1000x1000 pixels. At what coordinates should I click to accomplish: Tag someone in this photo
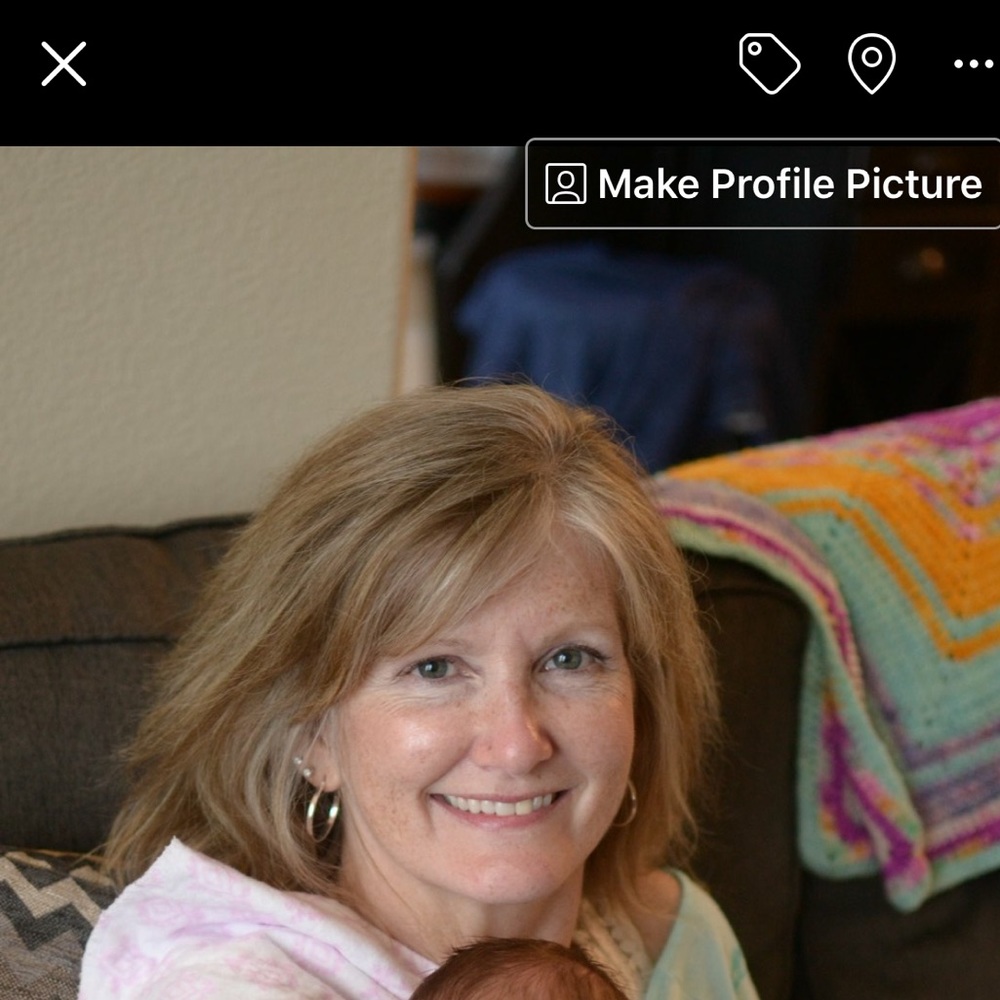point(769,64)
